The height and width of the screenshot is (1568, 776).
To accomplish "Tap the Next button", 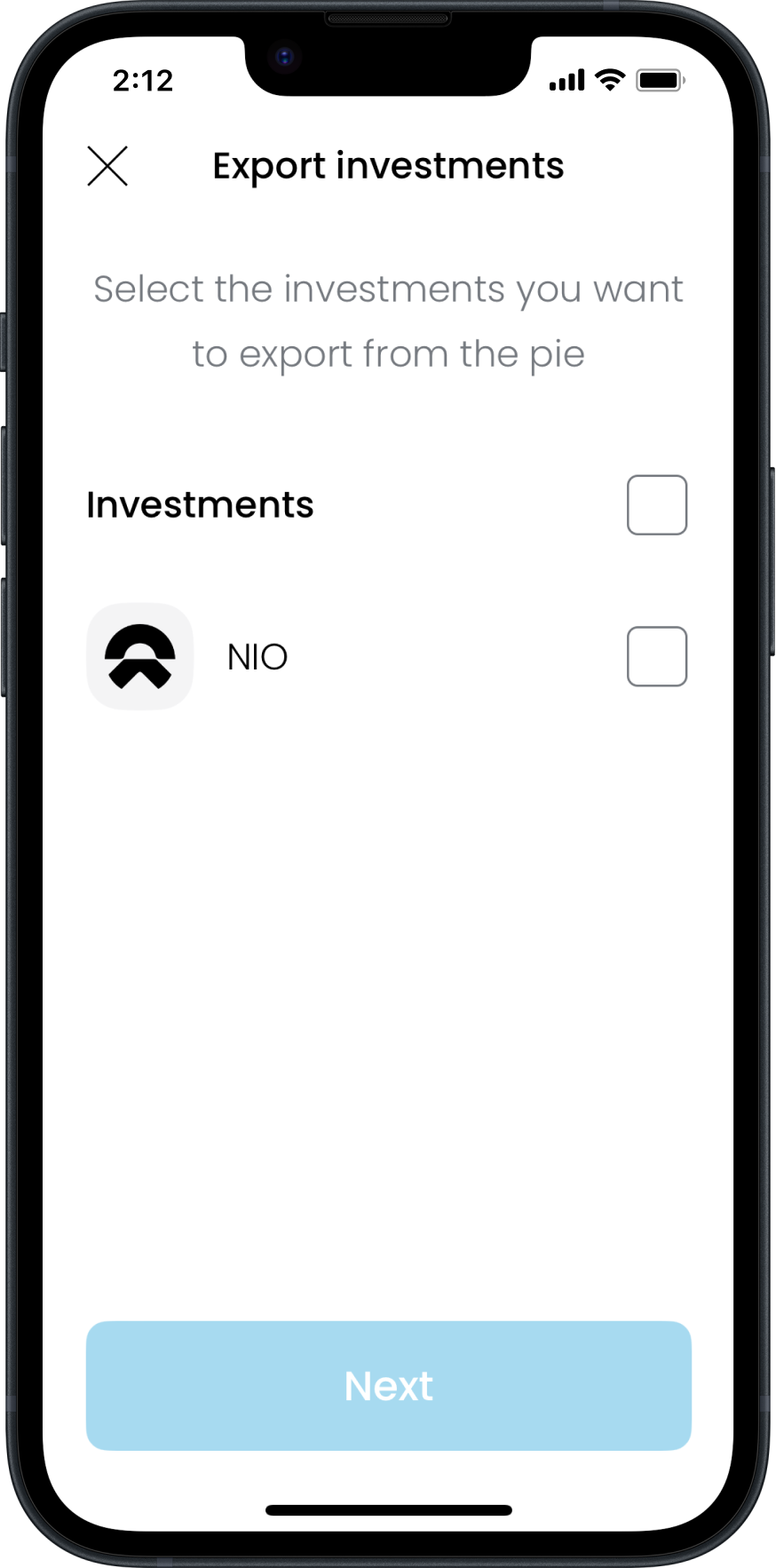I will point(389,1386).
